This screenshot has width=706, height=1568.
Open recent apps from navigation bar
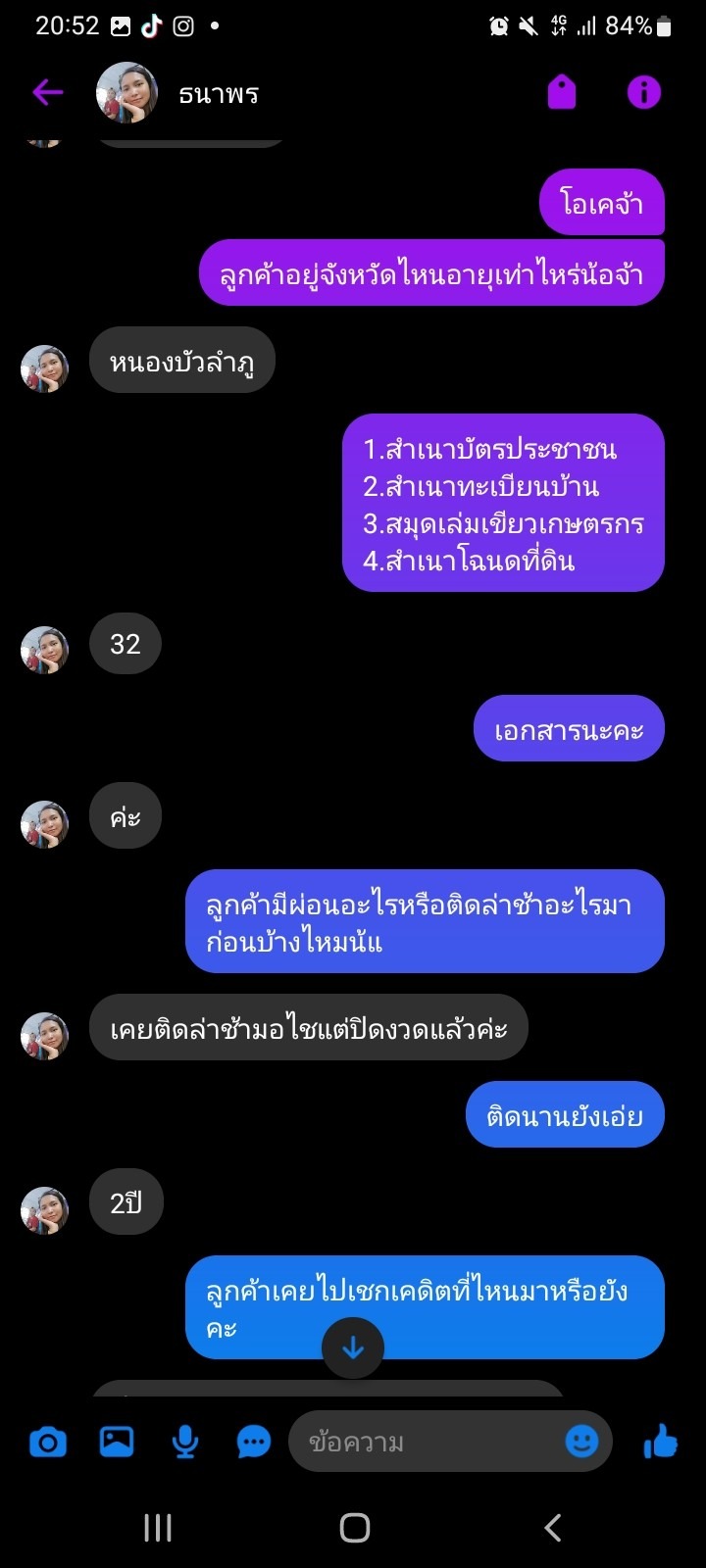pyautogui.click(x=158, y=1527)
